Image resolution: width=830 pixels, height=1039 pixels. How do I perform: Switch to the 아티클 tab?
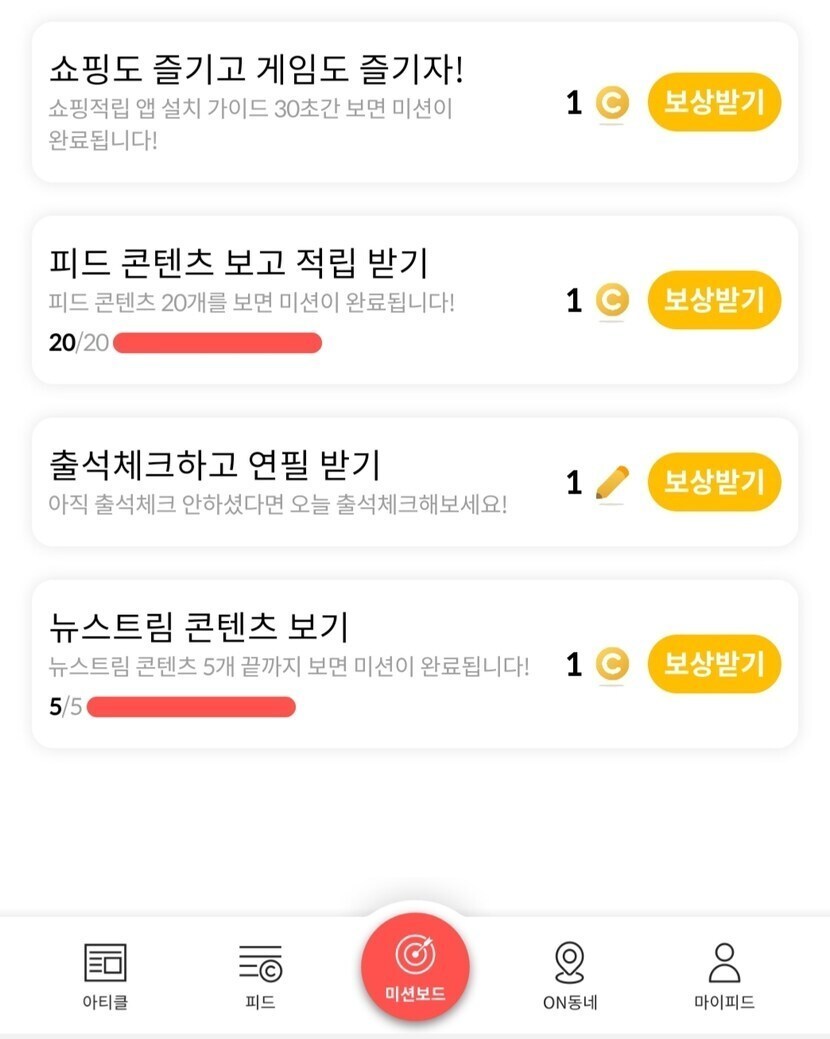pyautogui.click(x=105, y=976)
